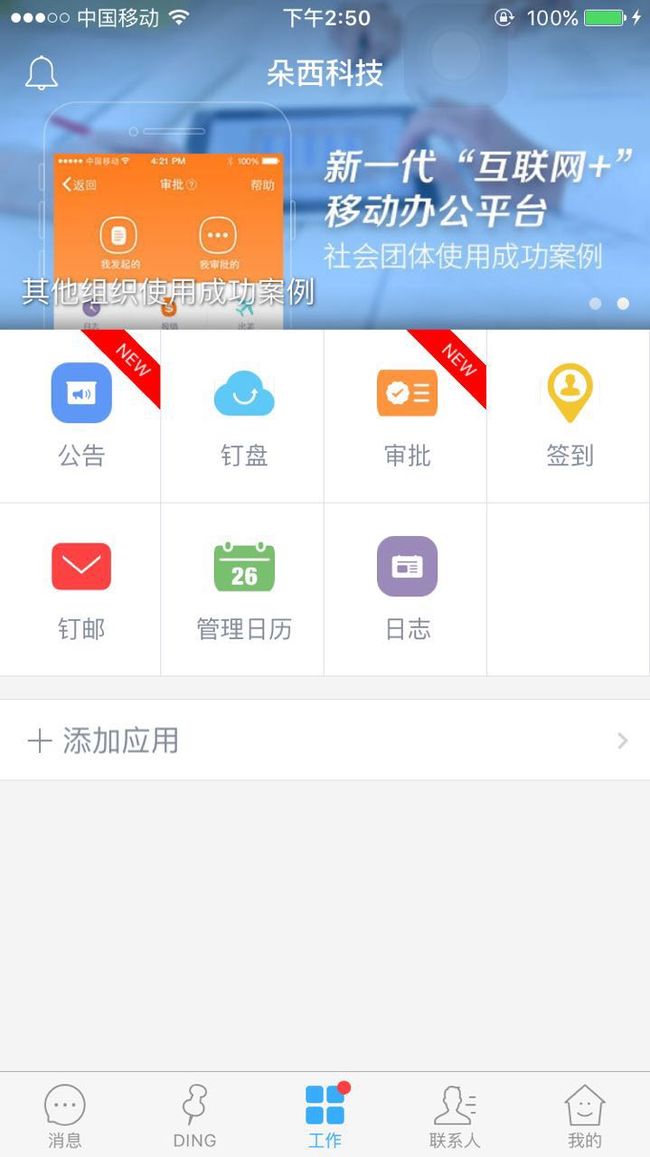Launch 钉盘 cloud drive
This screenshot has width=650, height=1157.
243,416
